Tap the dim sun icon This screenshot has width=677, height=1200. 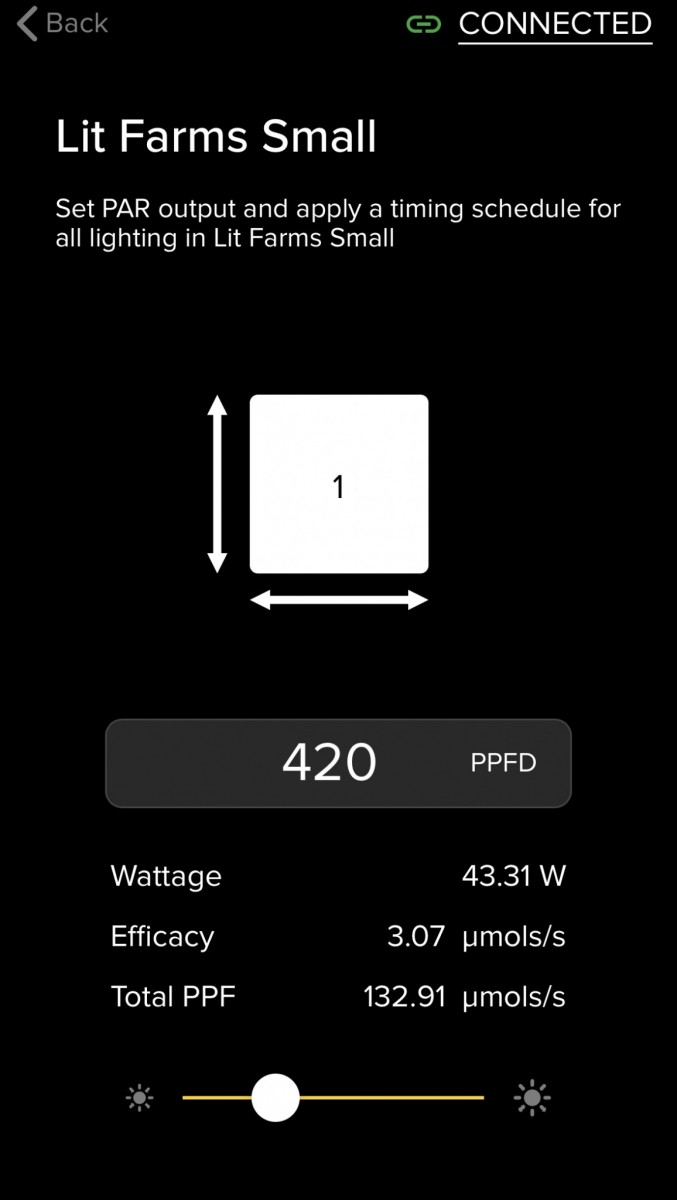pyautogui.click(x=140, y=1098)
